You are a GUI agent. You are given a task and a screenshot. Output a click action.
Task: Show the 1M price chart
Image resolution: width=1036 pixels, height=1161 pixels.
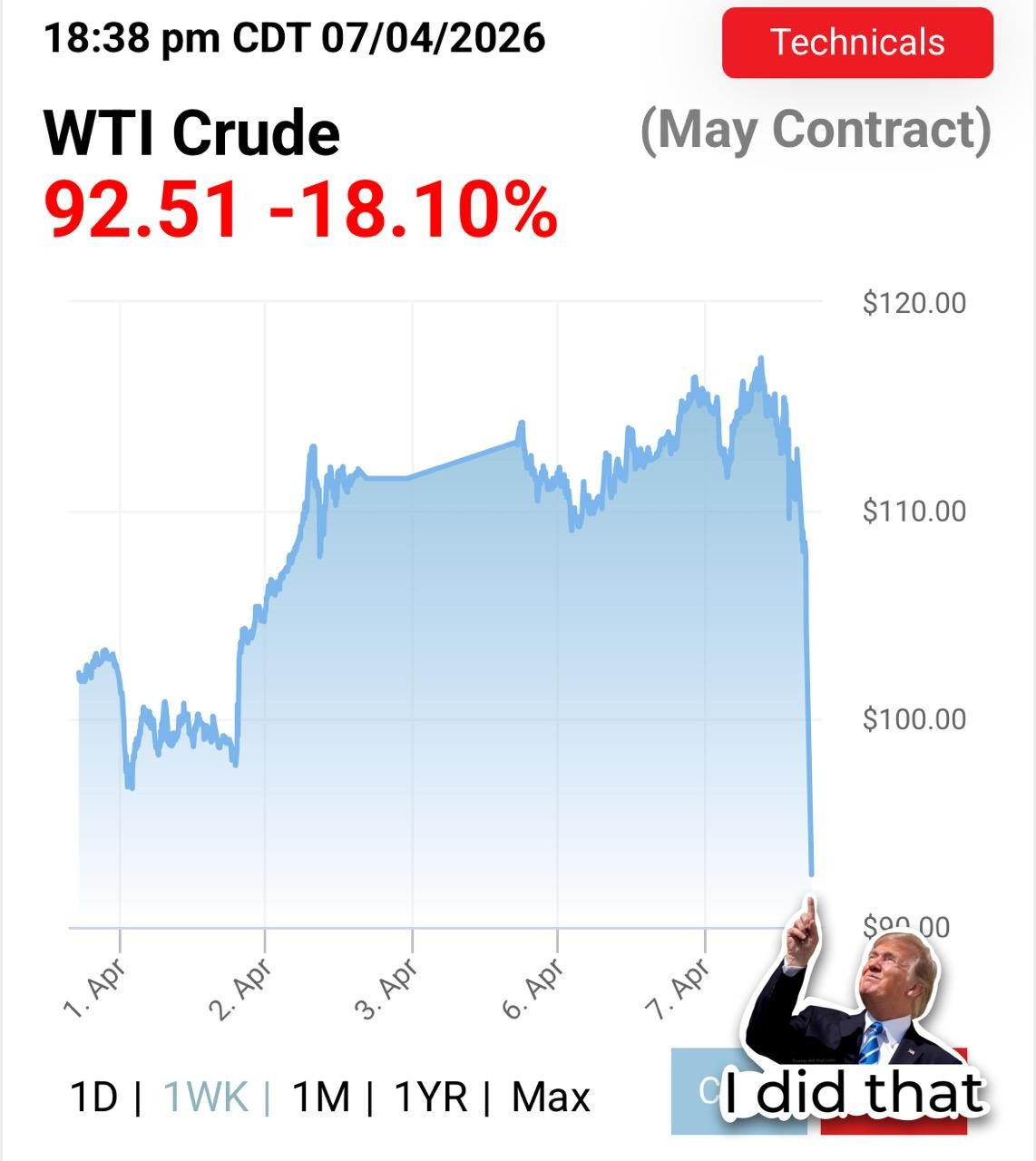321,1097
